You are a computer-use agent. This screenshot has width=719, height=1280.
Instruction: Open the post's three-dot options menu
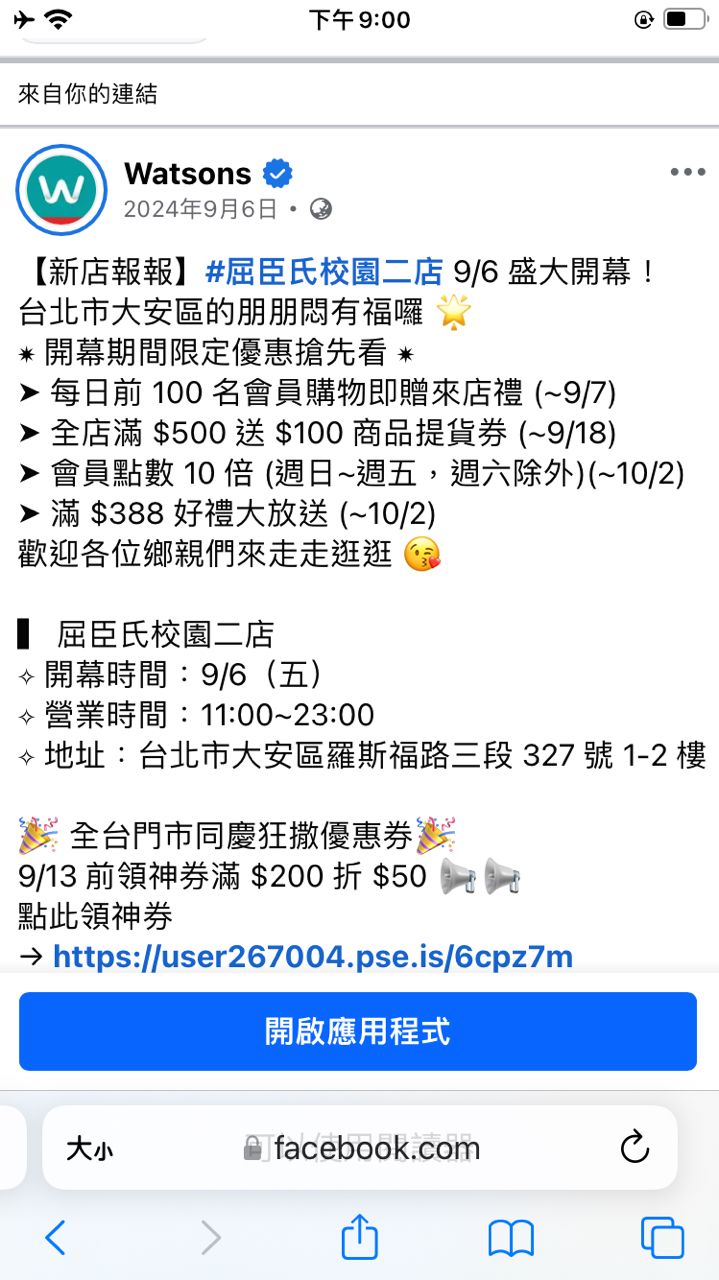click(x=687, y=173)
